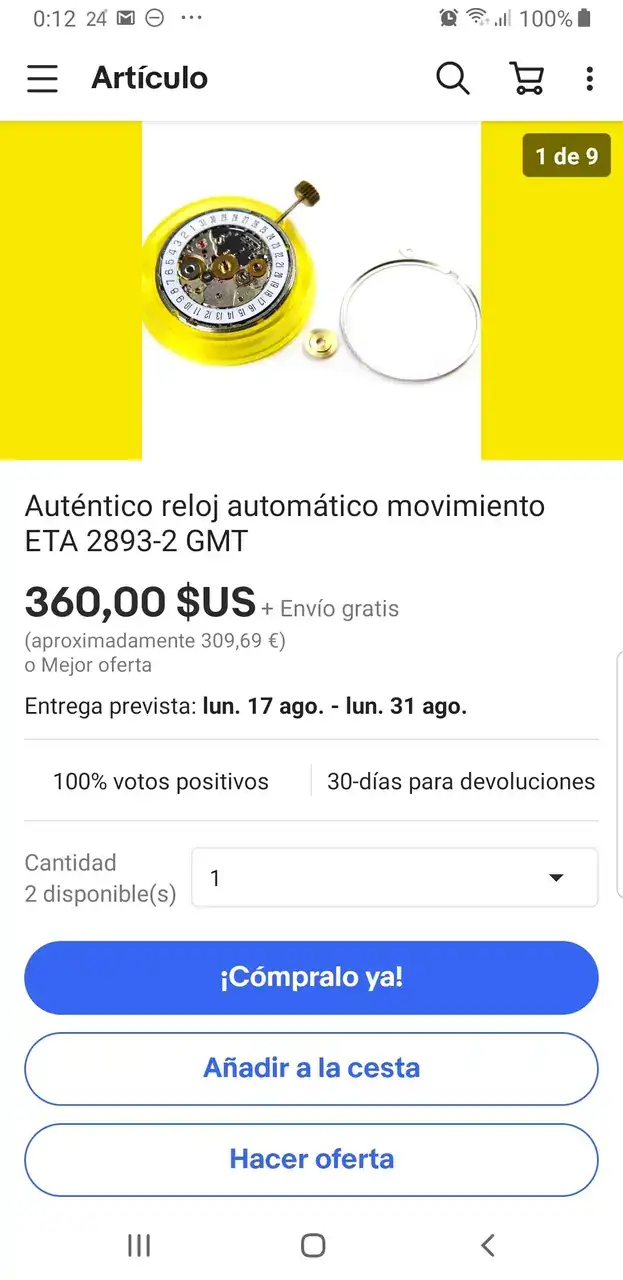This screenshot has width=623, height=1280.
Task: Open the hamburger navigation menu
Action: tap(42, 78)
